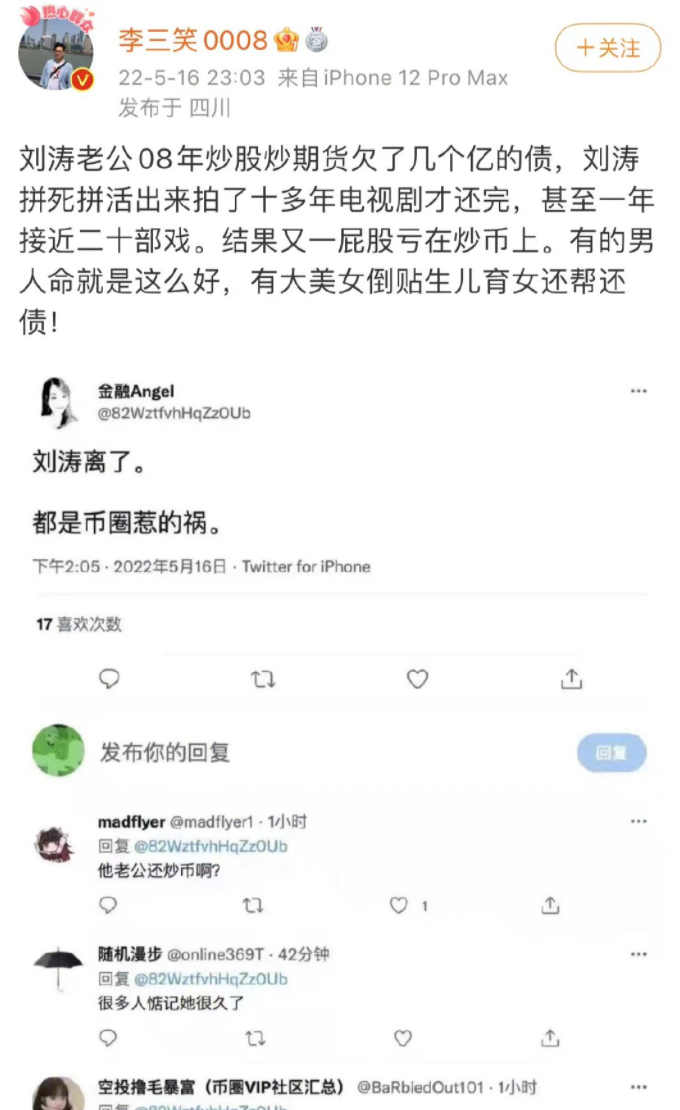Open 李三笑0008's profile avatar
Screen dimensions: 680x1110
pos(55,52)
